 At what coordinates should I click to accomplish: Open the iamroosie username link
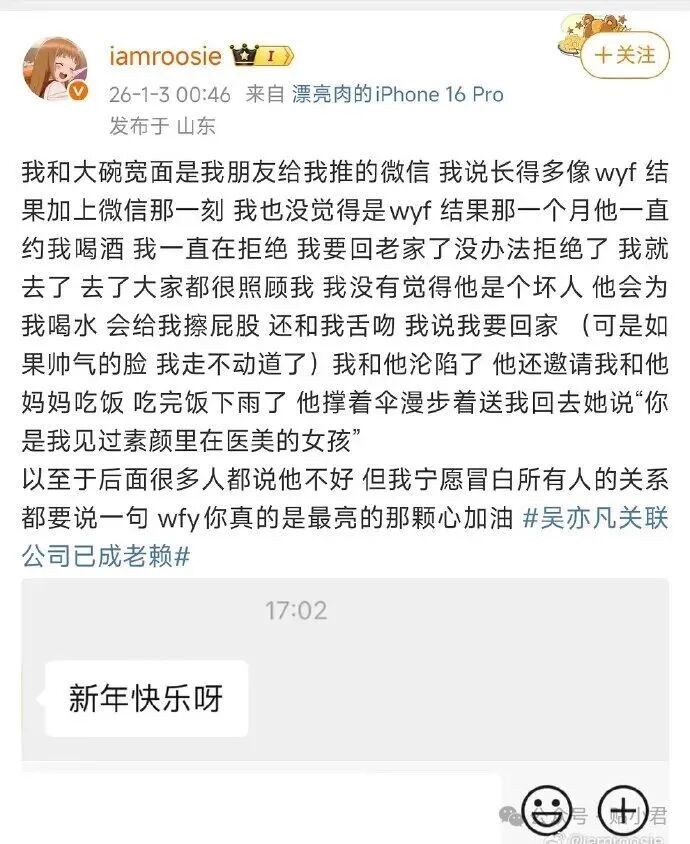click(x=164, y=55)
